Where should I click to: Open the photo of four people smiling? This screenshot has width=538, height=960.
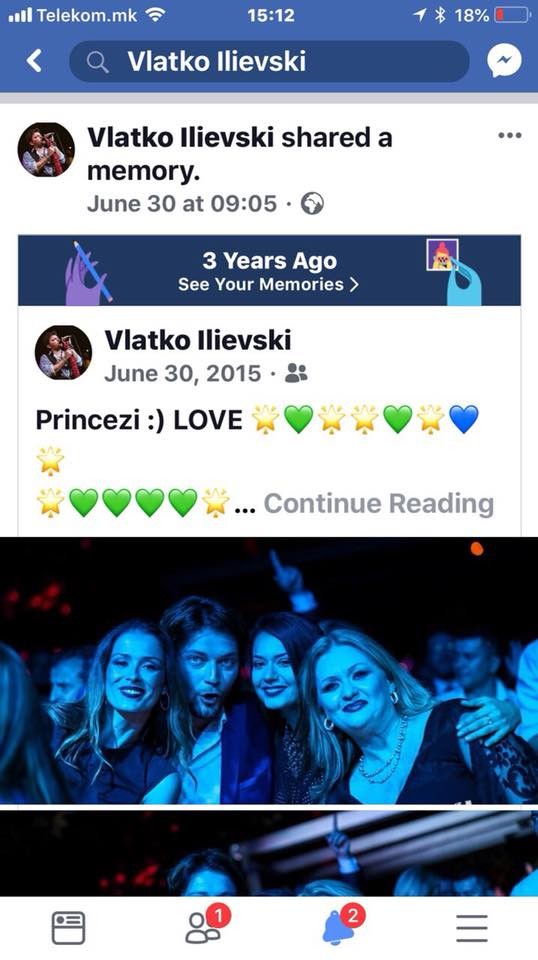pyautogui.click(x=269, y=670)
